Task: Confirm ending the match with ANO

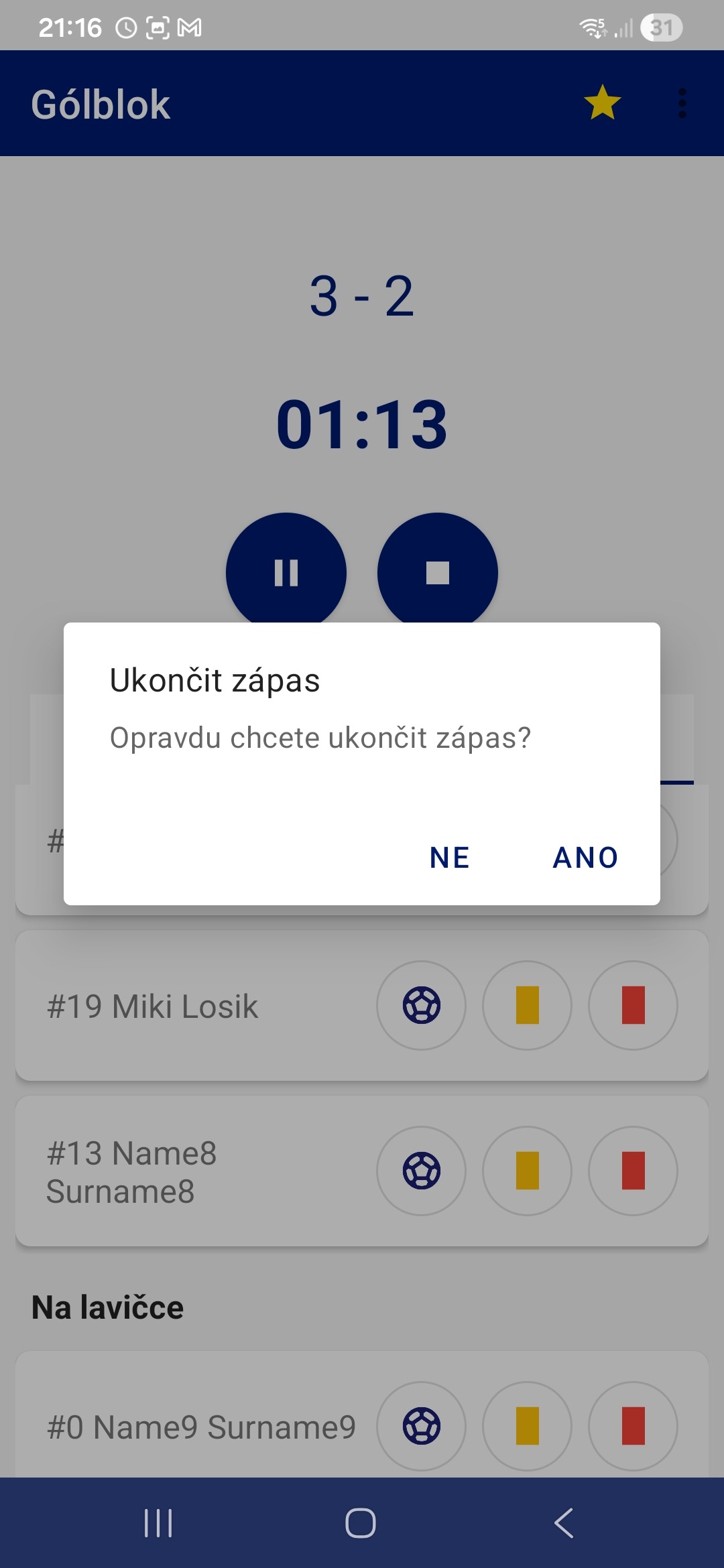Action: click(x=585, y=857)
